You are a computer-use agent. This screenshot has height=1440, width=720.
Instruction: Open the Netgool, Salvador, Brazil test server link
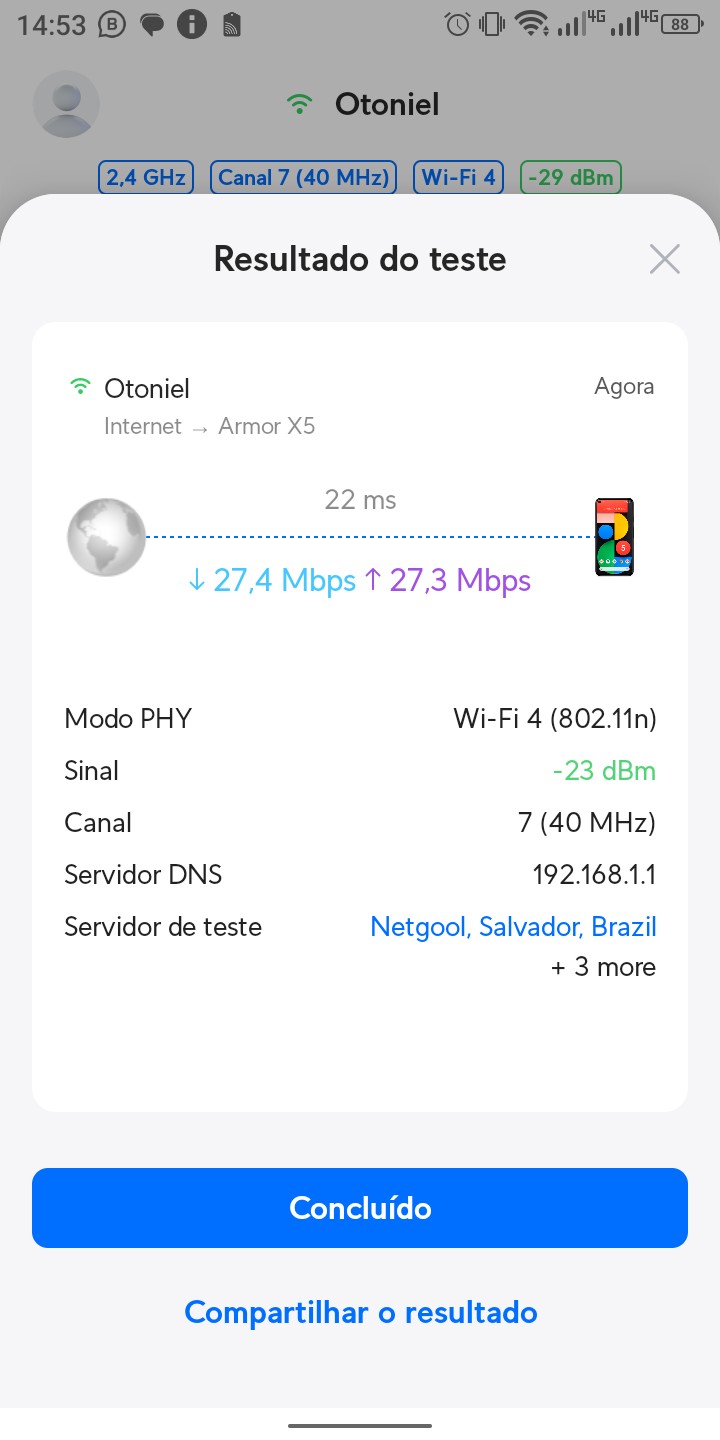click(x=513, y=927)
